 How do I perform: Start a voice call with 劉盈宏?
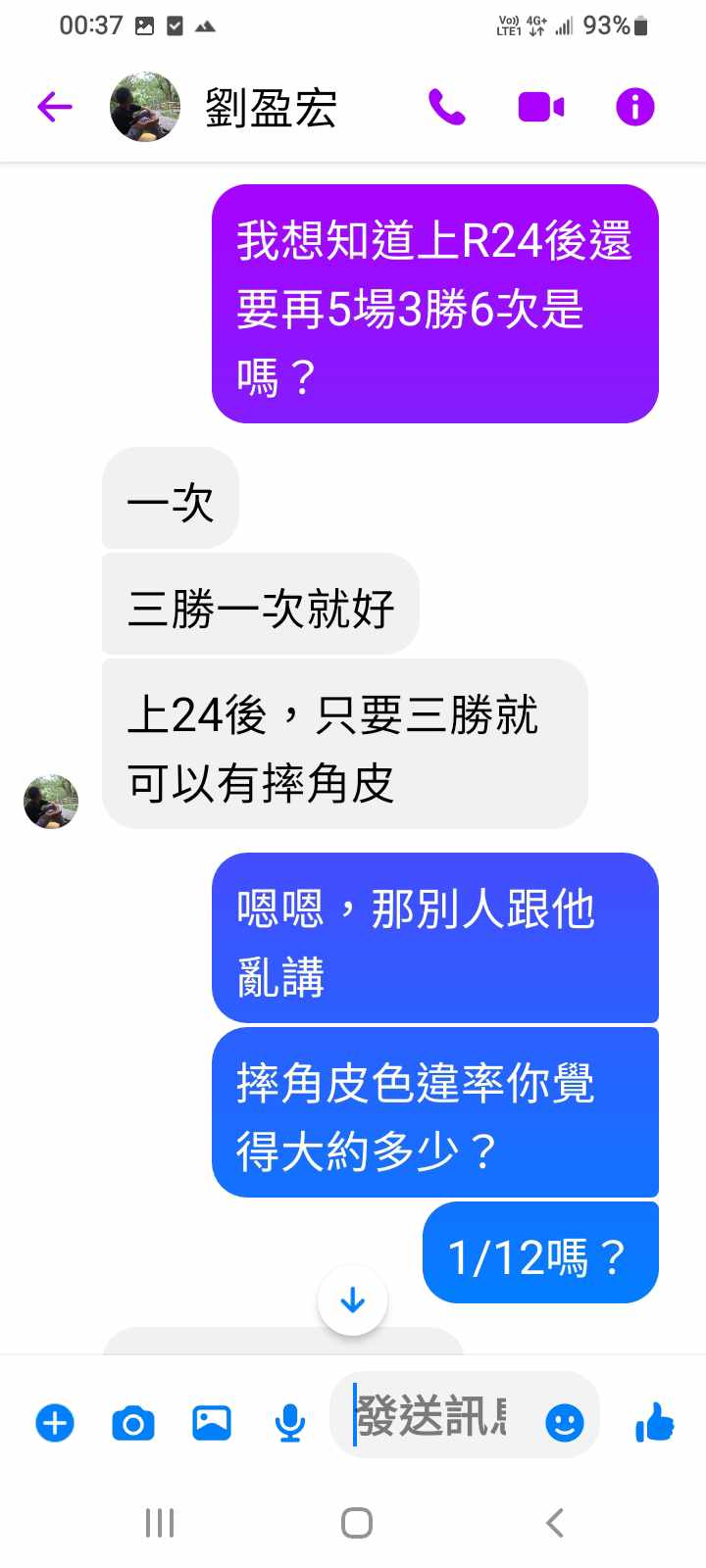tap(447, 107)
